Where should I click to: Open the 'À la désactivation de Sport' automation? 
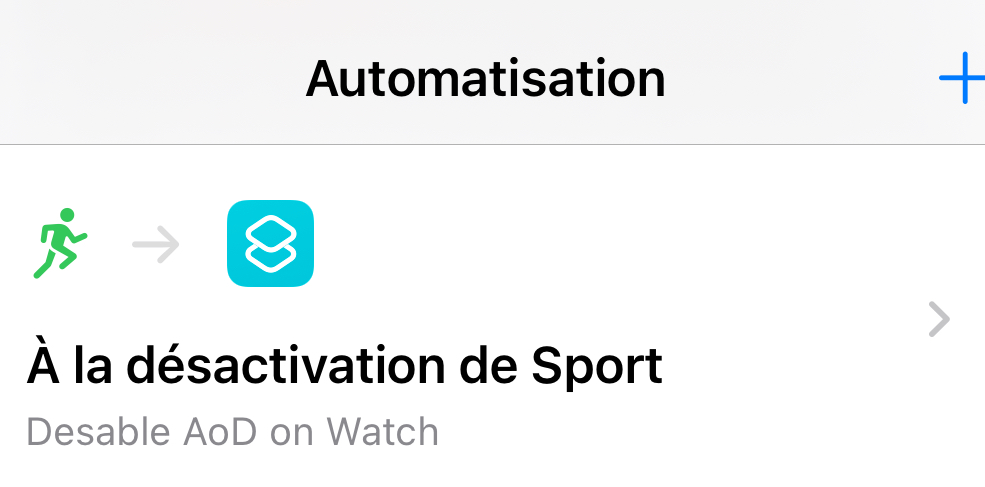[x=345, y=367]
